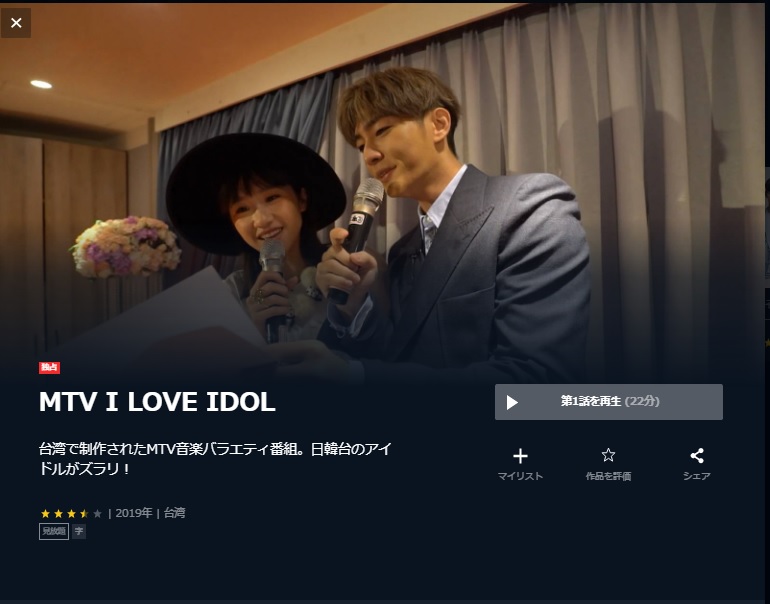Play episode 1 (第1話を再生)
This screenshot has width=770, height=604.
tap(608, 402)
